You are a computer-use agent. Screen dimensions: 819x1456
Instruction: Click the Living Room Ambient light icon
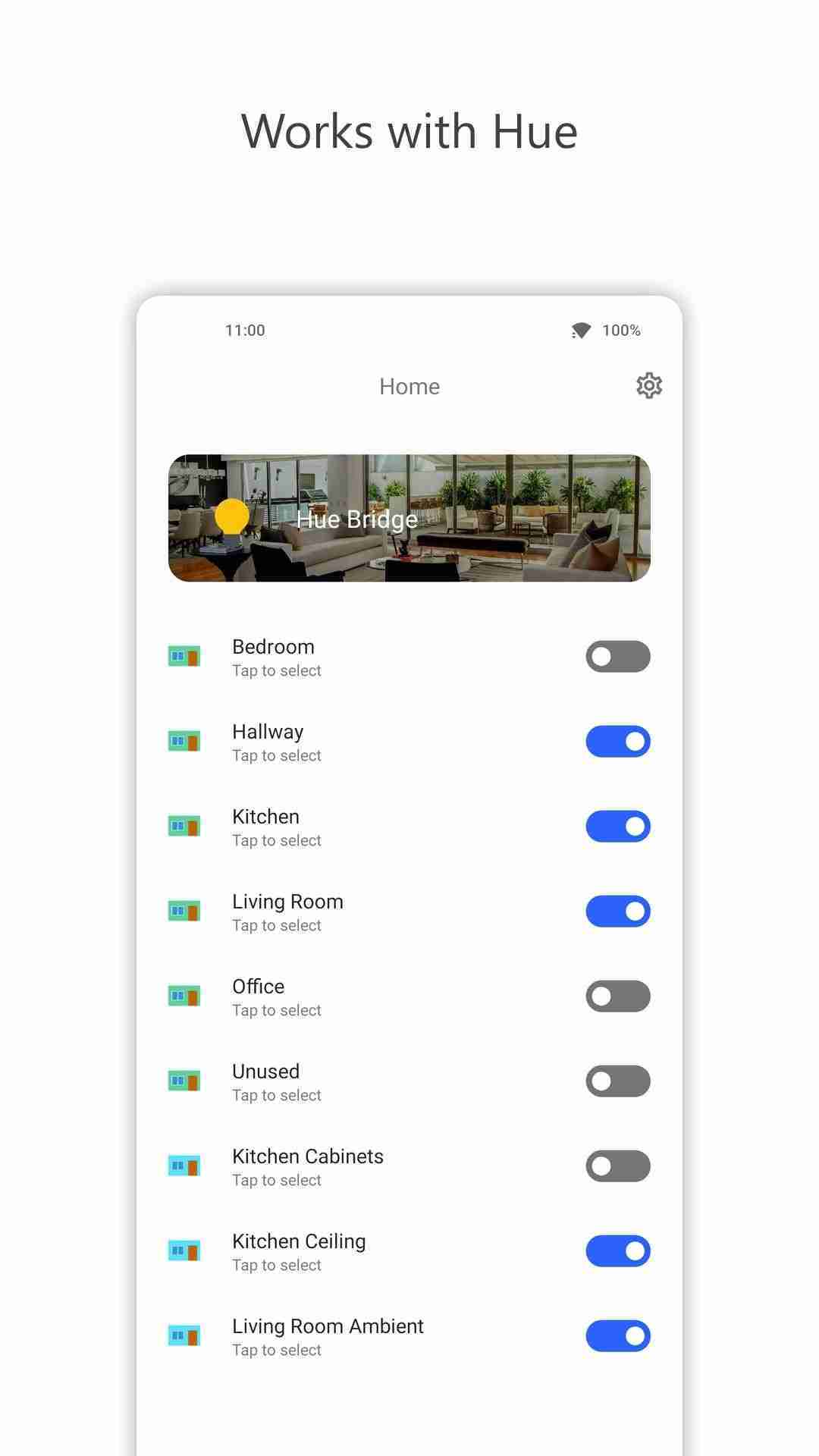183,1336
